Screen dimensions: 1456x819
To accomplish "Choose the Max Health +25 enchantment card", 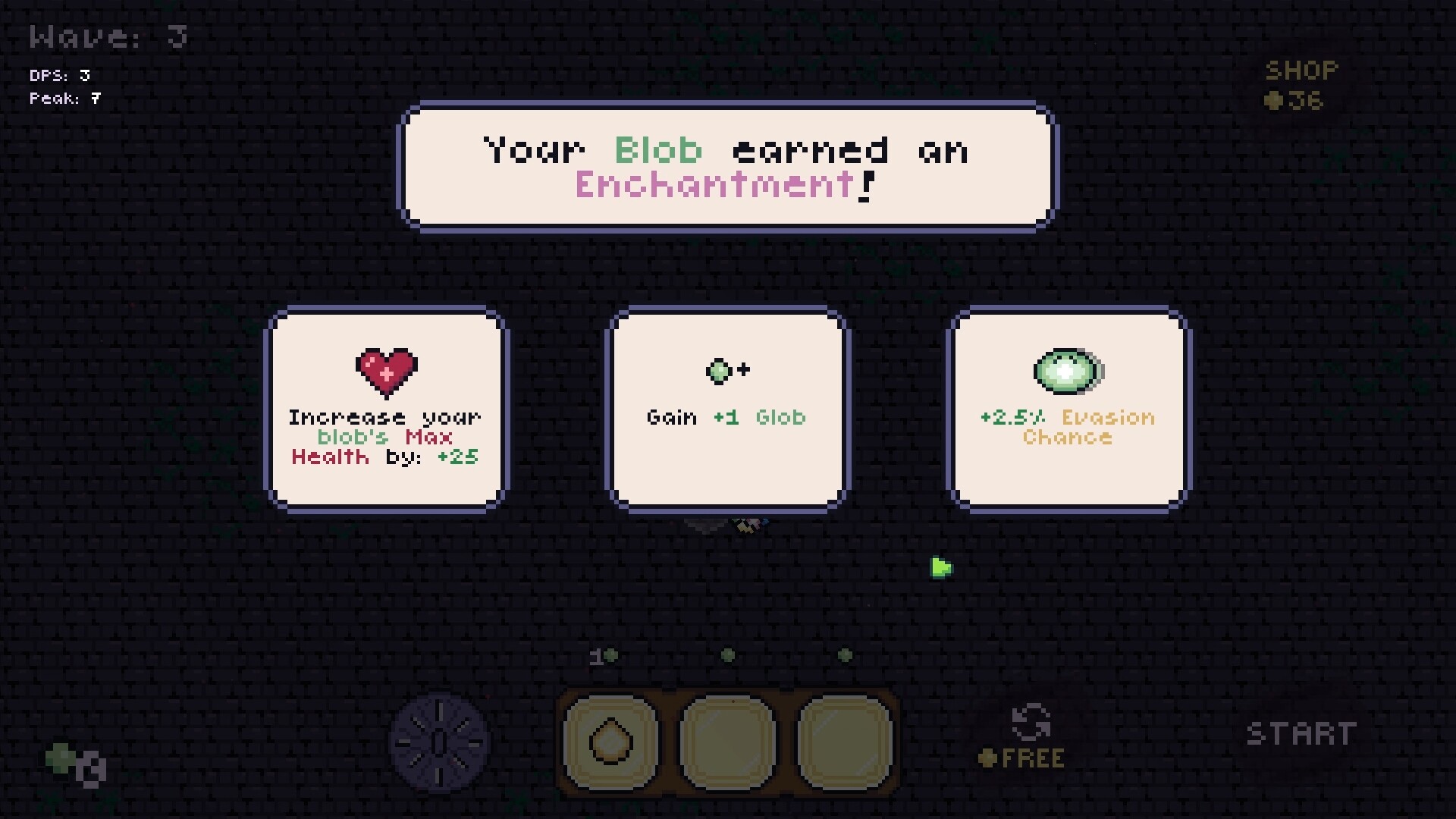I will [387, 409].
